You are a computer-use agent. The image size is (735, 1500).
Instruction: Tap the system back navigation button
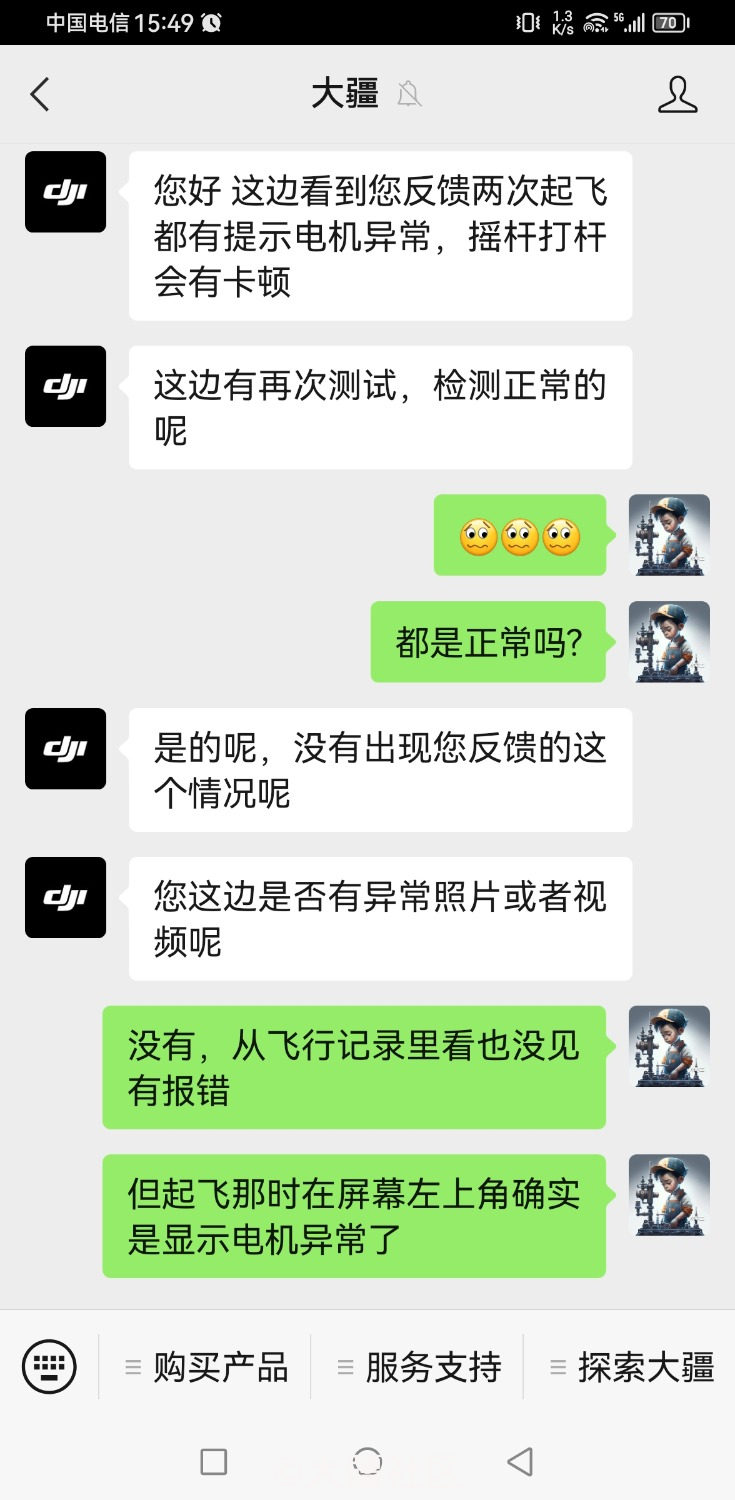pyautogui.click(x=520, y=1461)
